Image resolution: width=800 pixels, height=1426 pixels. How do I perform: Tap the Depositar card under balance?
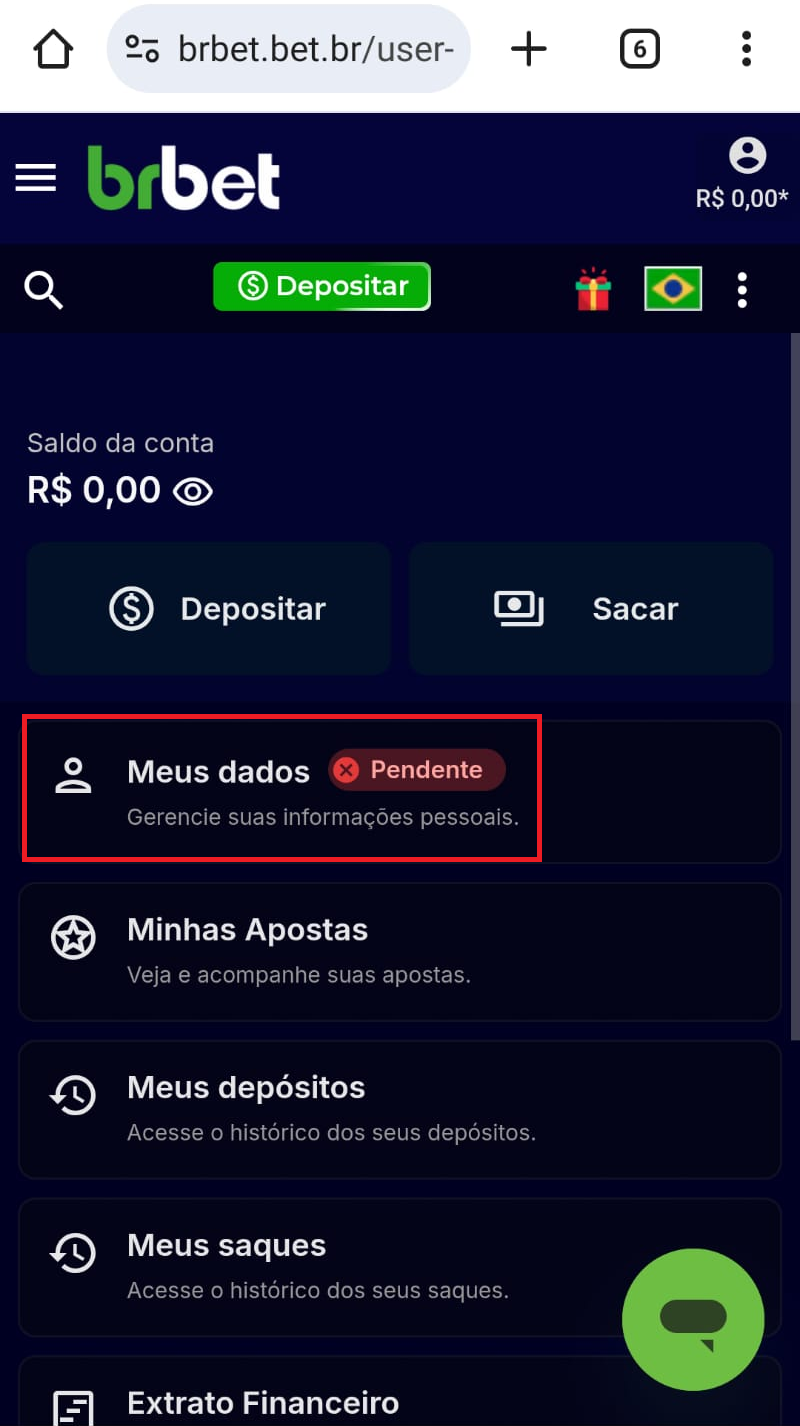click(x=208, y=609)
